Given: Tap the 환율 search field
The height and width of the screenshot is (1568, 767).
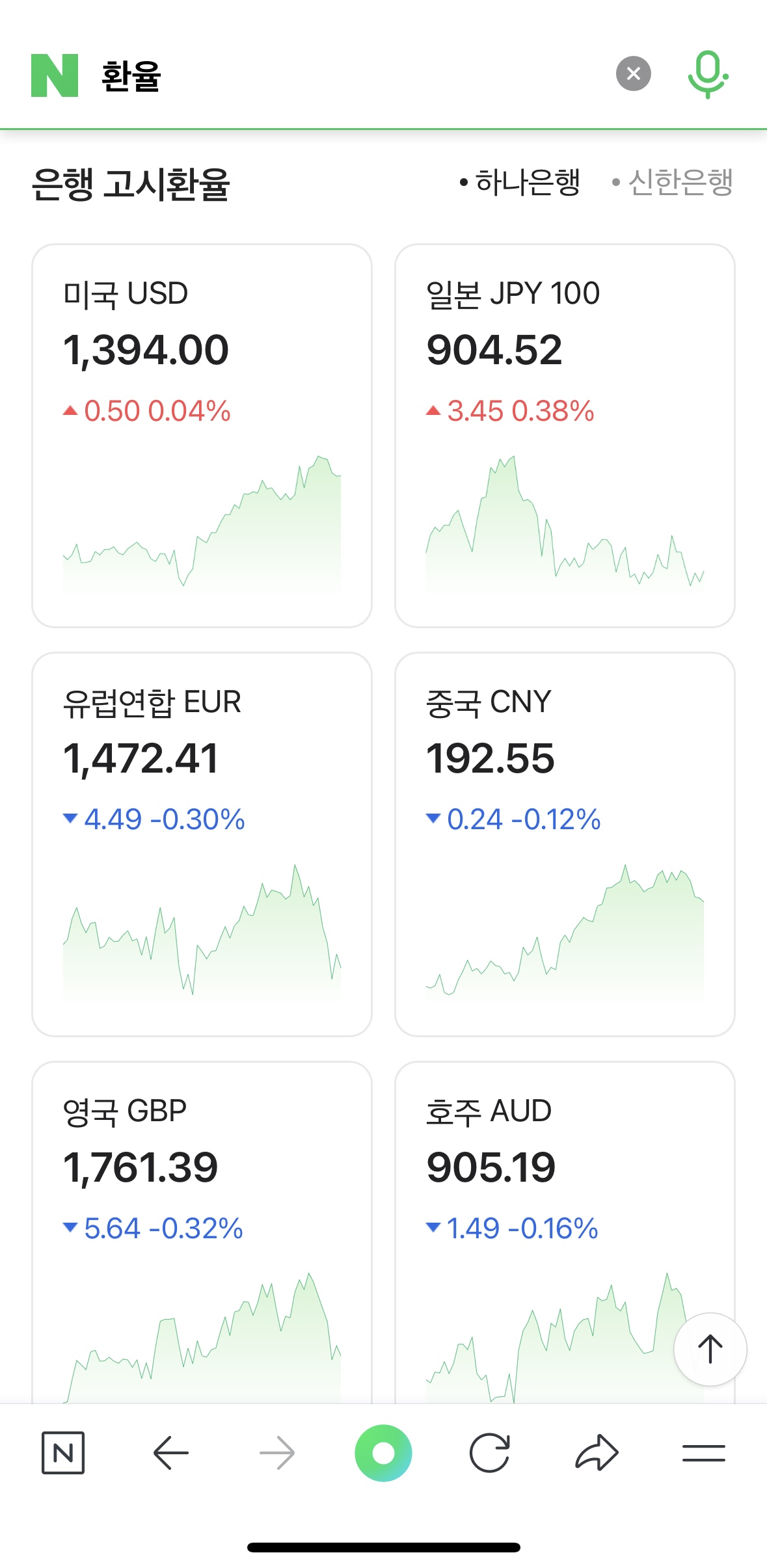Looking at the screenshot, I should point(351,75).
